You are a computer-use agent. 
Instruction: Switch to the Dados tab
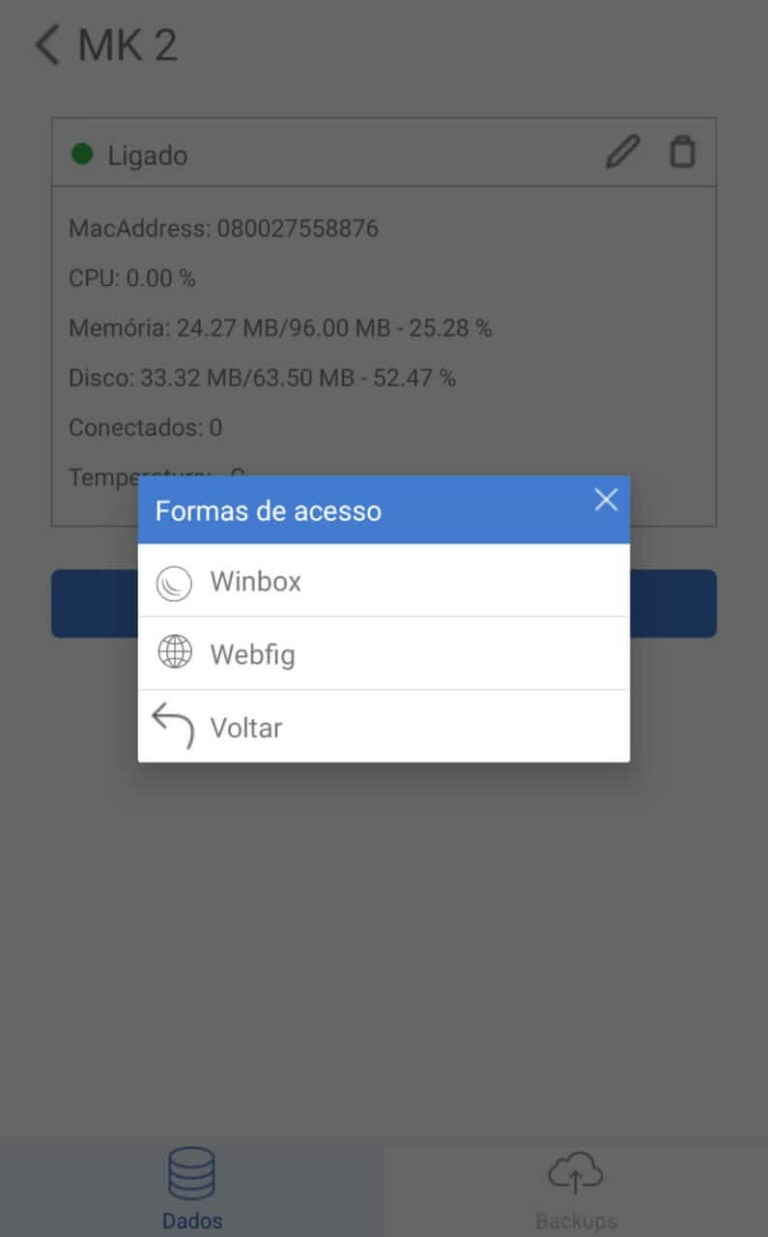coord(191,1190)
